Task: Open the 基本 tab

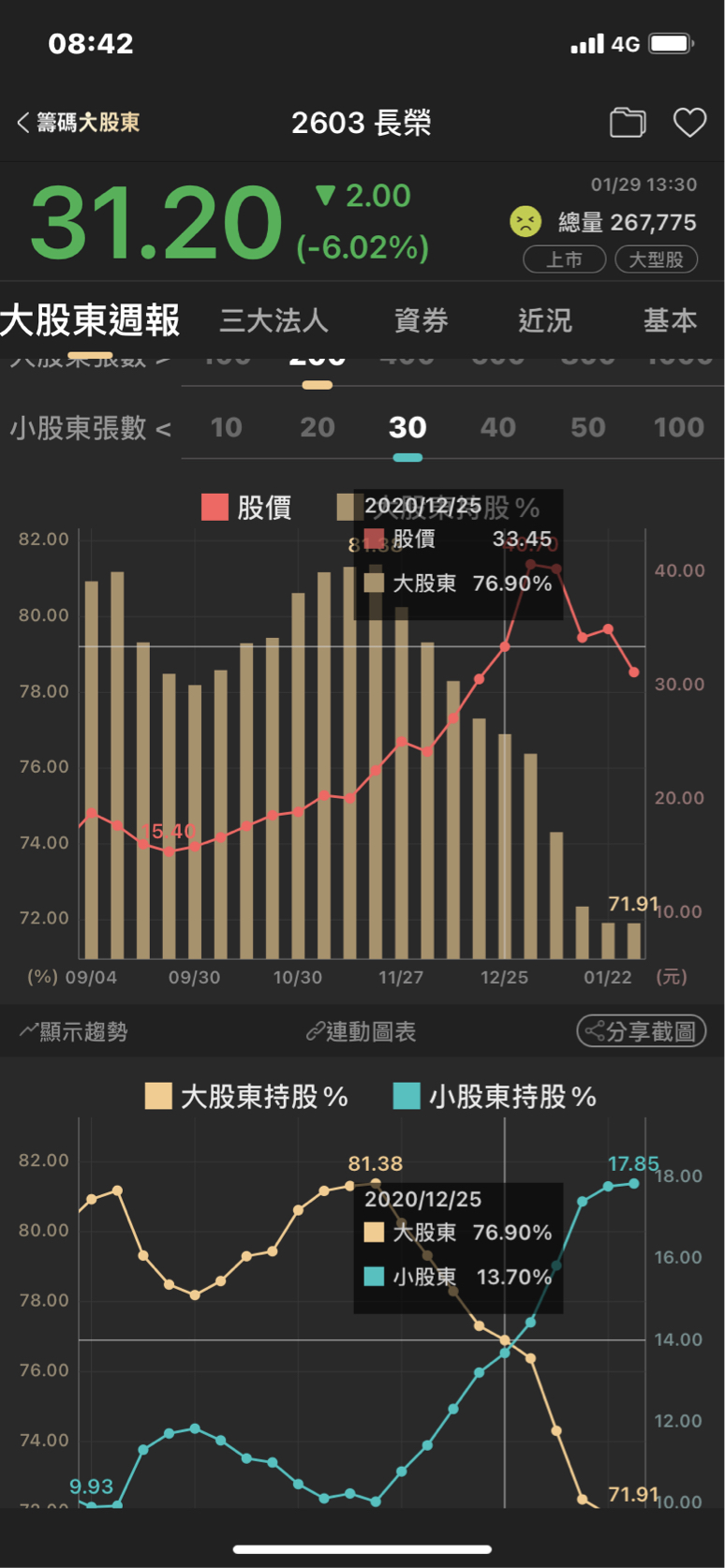Action: coord(669,320)
